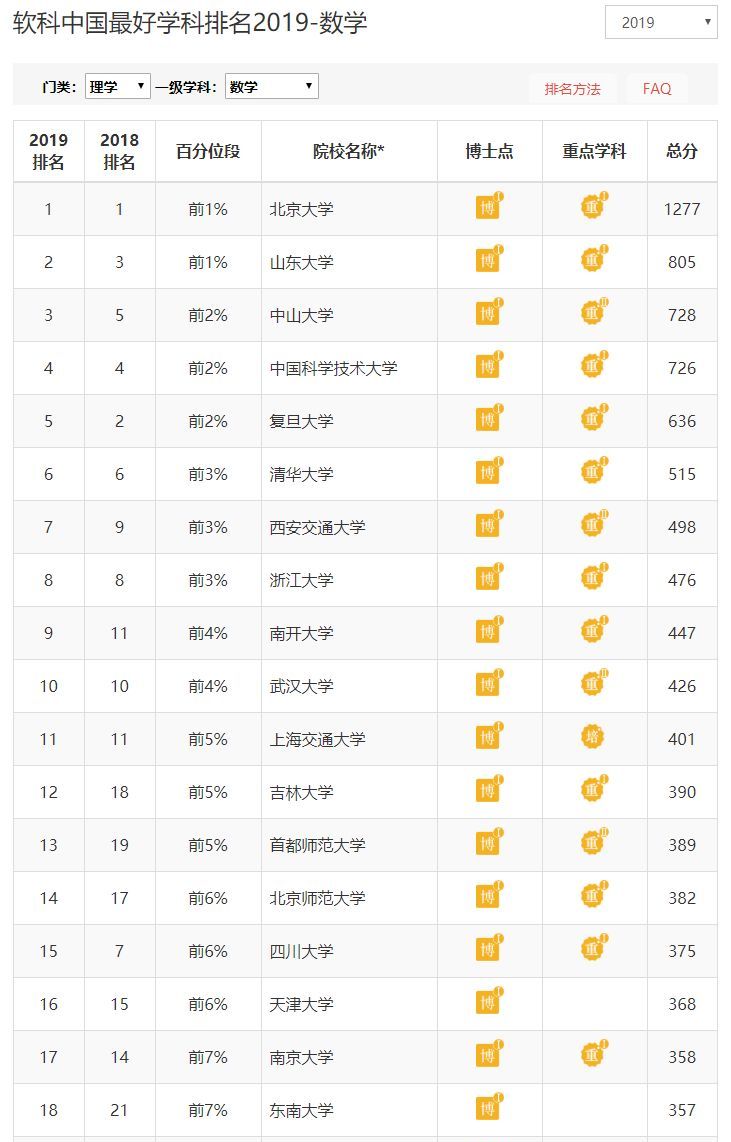Open the 2019 year dropdown

tap(660, 22)
